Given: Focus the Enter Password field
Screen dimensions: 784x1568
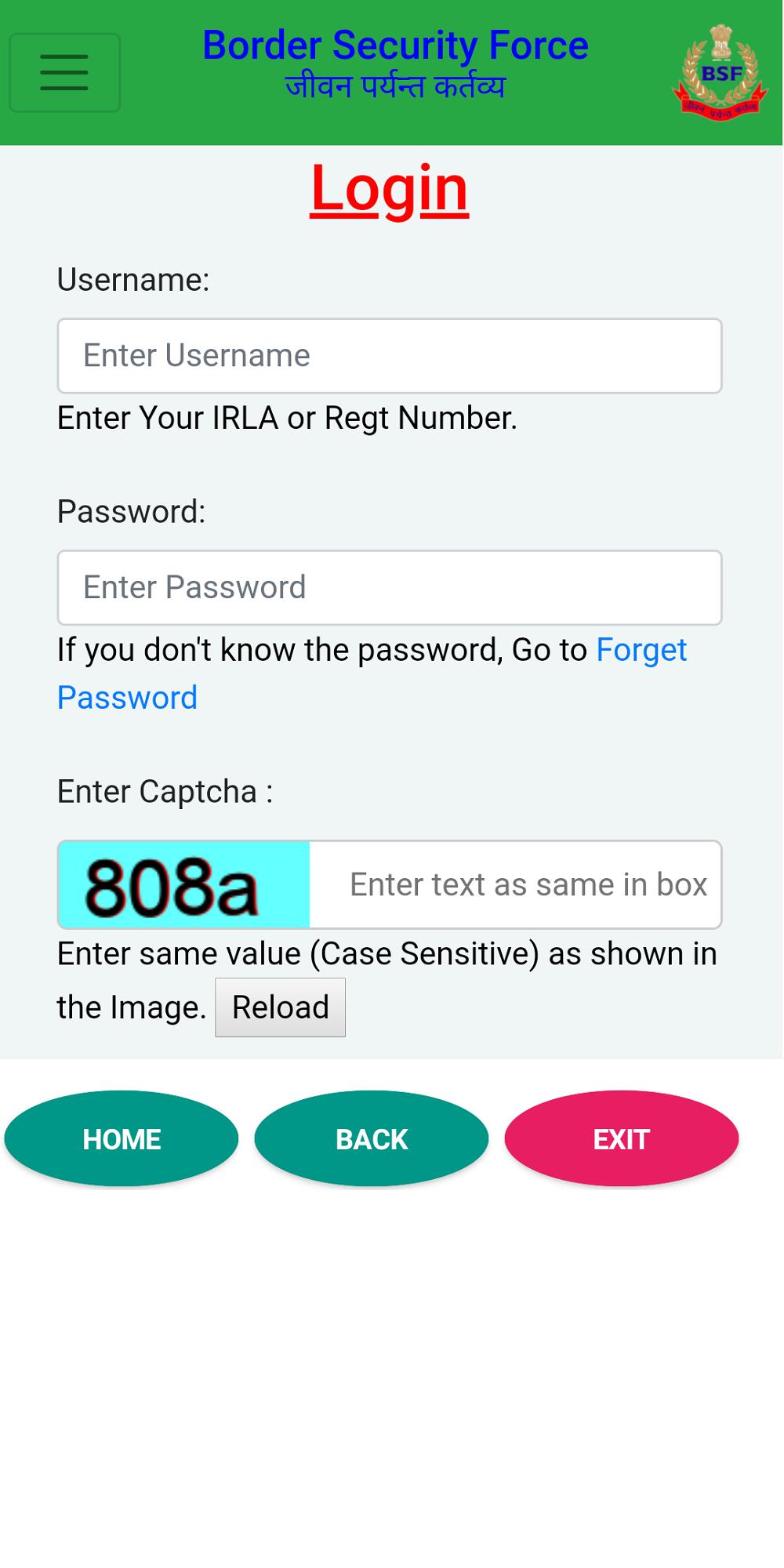Looking at the screenshot, I should coord(389,588).
